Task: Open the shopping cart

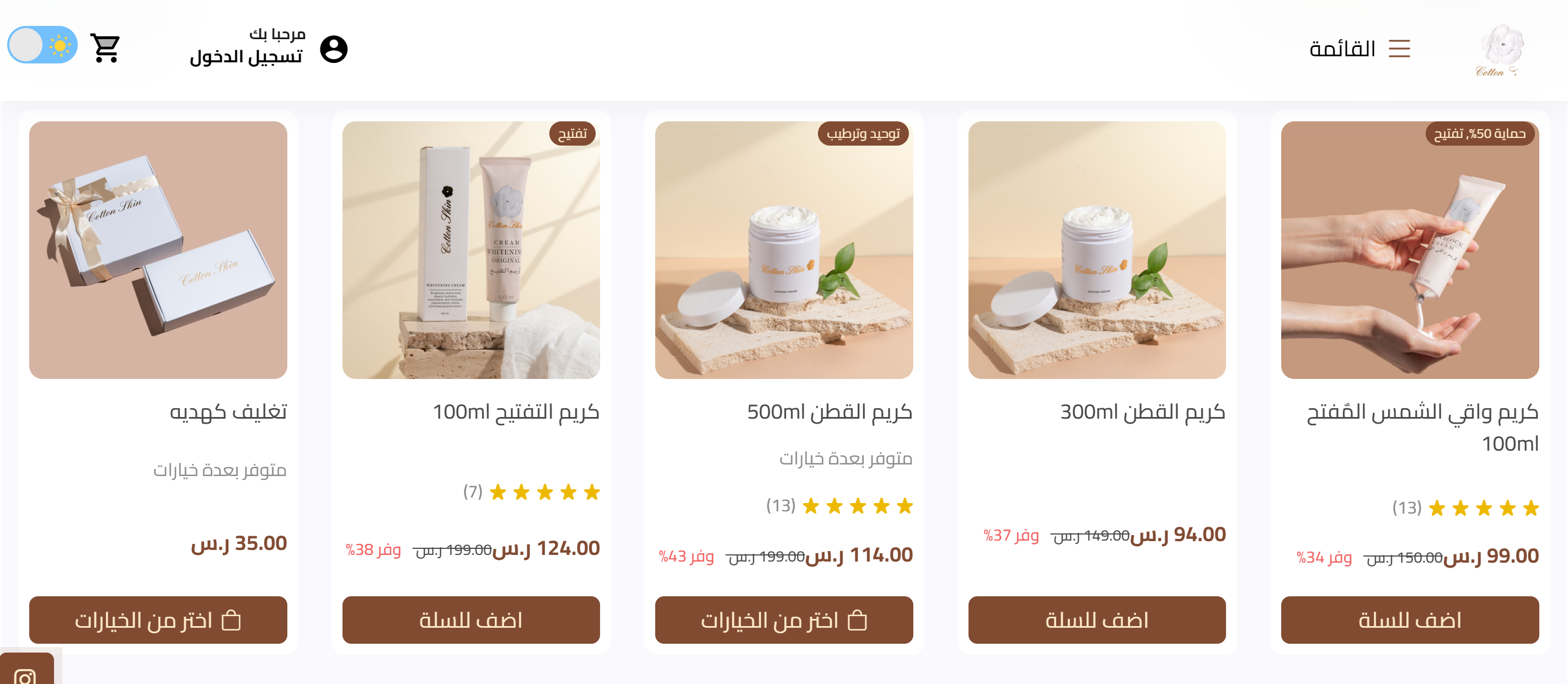Action: coord(105,47)
